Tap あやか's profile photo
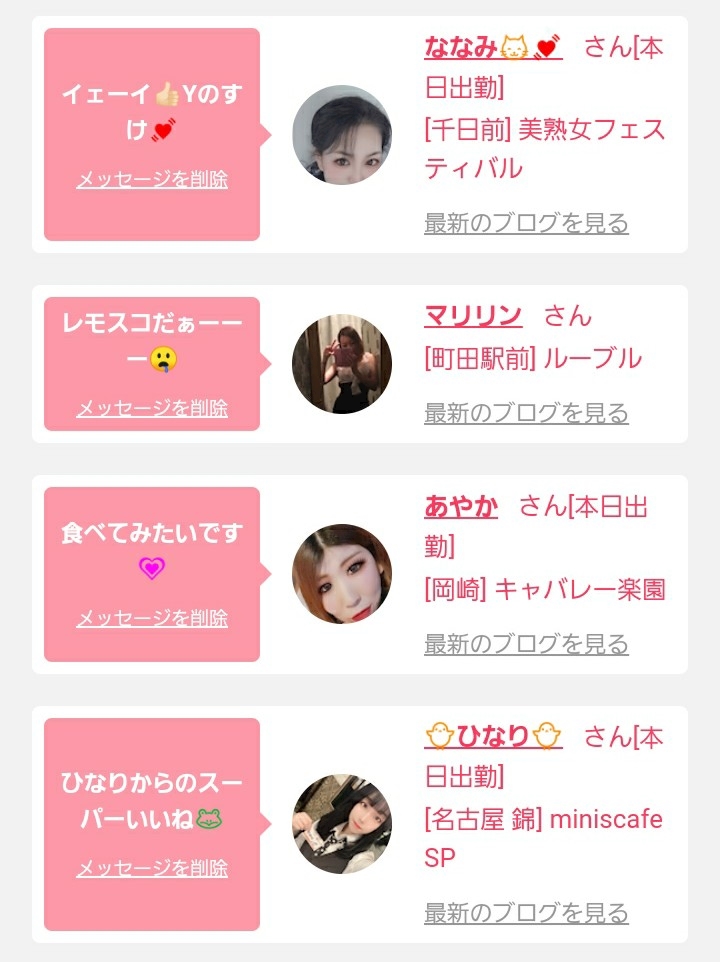The height and width of the screenshot is (962, 720). tap(342, 574)
